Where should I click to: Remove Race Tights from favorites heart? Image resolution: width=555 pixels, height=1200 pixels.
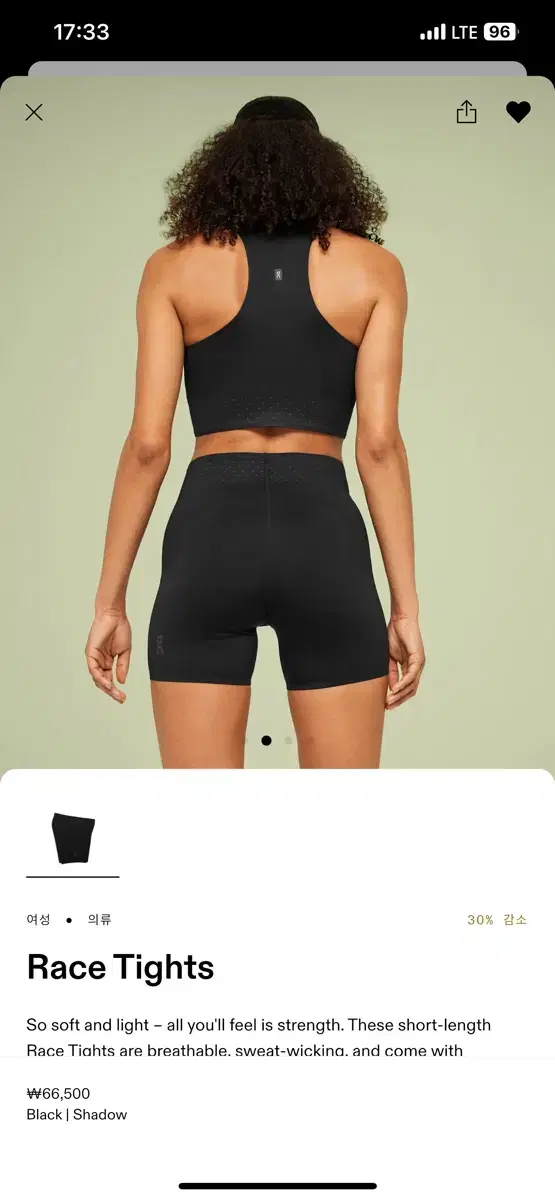click(518, 112)
